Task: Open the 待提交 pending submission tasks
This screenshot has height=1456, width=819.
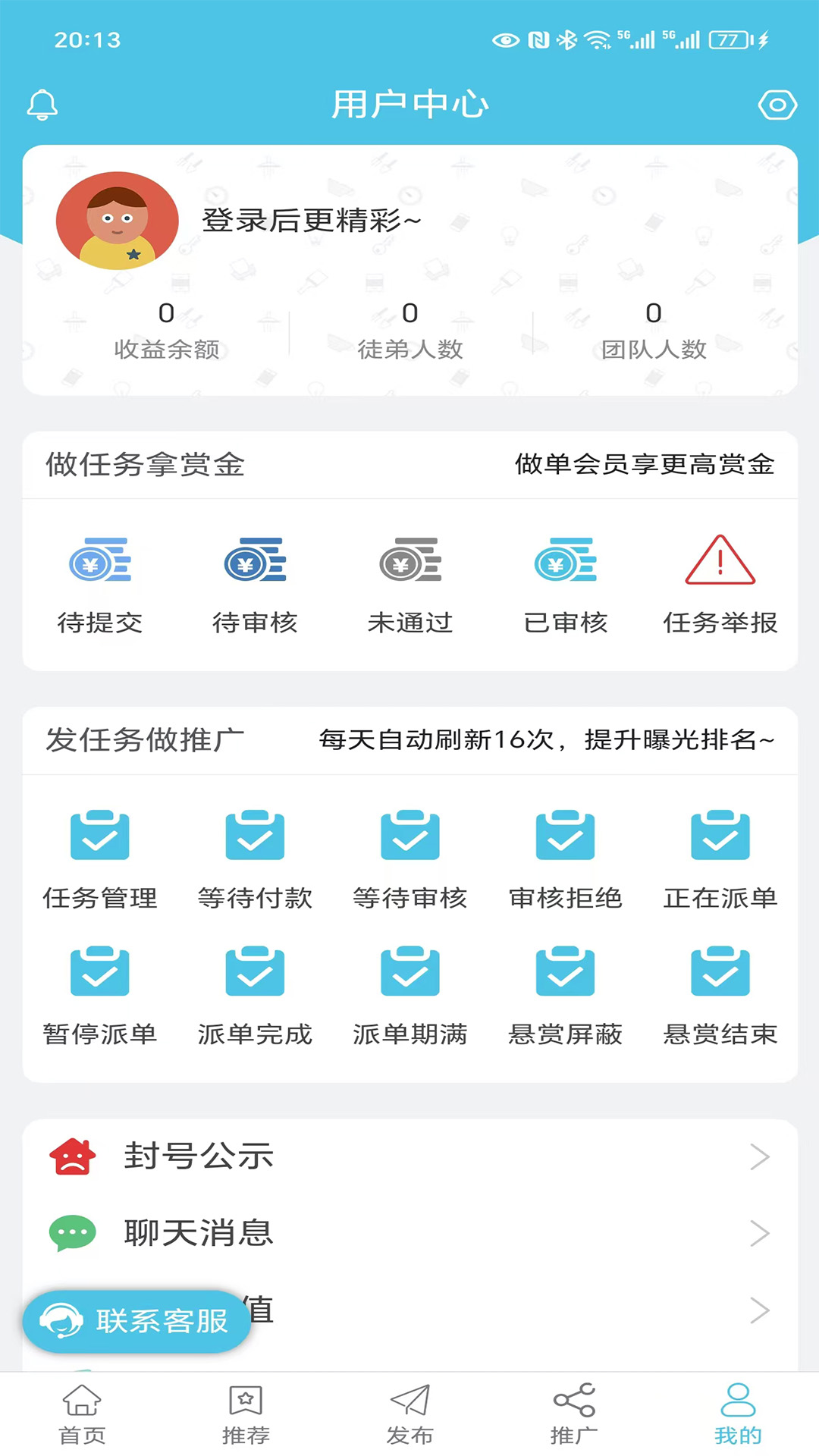Action: (x=99, y=584)
